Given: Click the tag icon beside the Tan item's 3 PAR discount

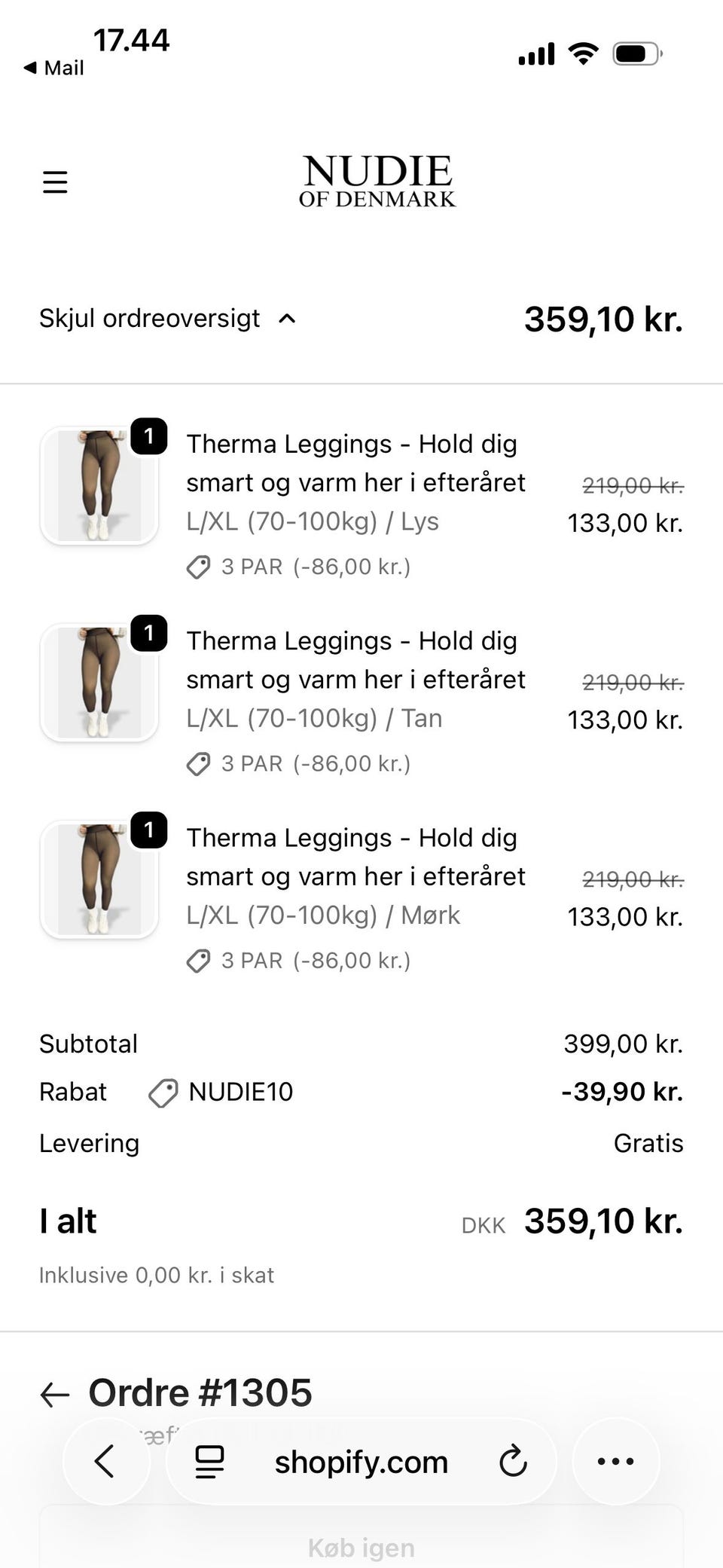Looking at the screenshot, I should click(198, 763).
